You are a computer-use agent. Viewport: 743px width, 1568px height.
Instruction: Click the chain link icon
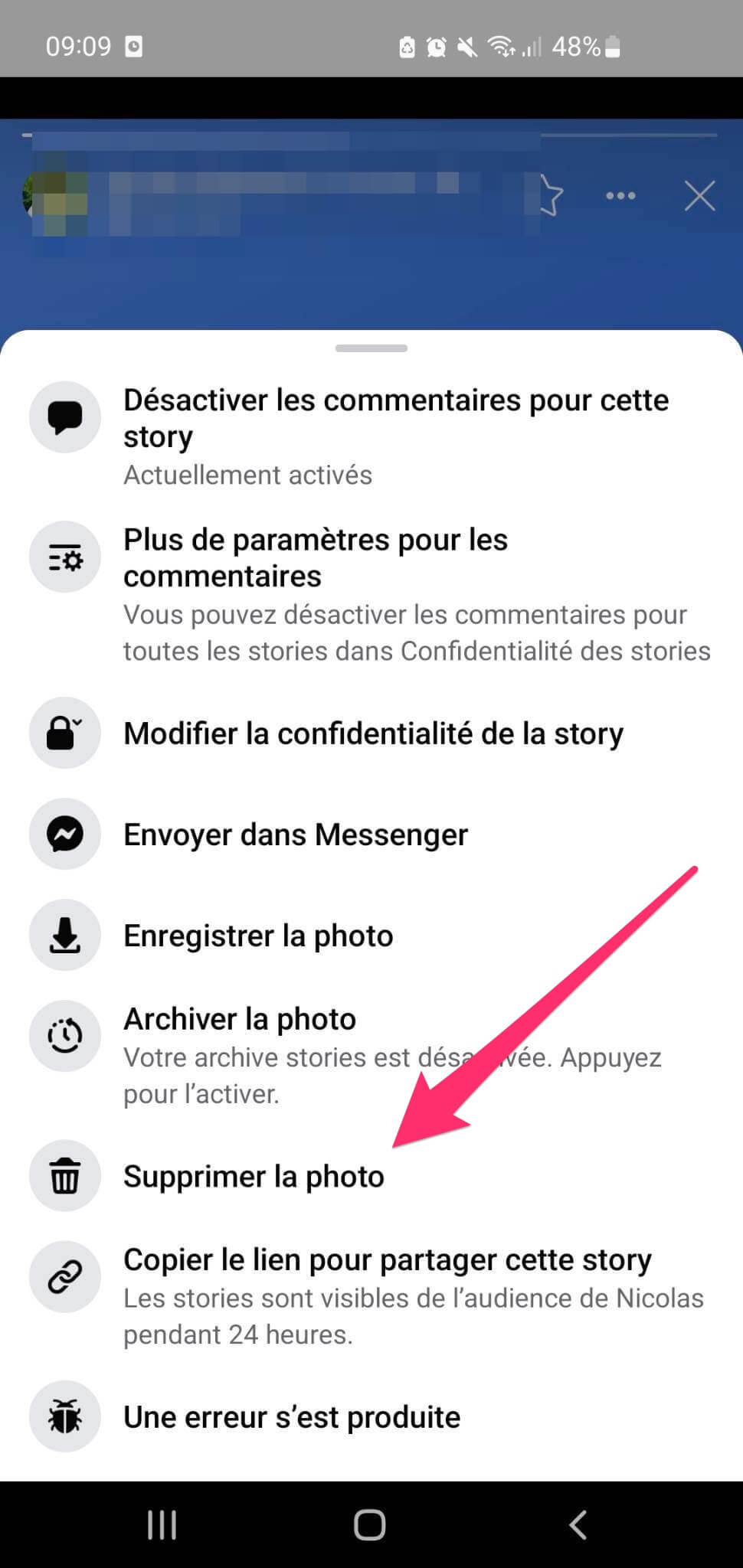click(x=64, y=1276)
